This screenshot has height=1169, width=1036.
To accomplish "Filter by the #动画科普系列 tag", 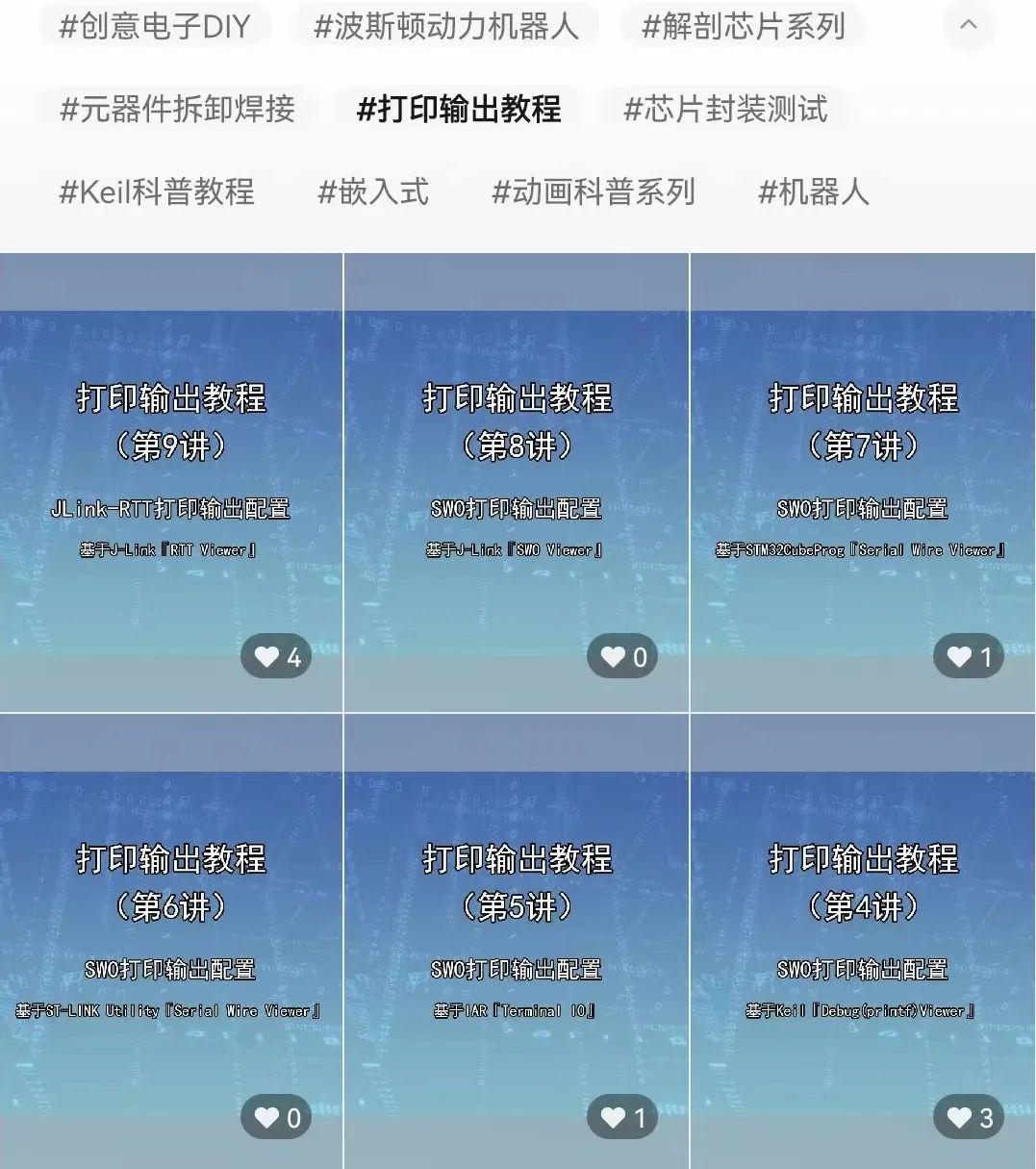I will click(594, 191).
